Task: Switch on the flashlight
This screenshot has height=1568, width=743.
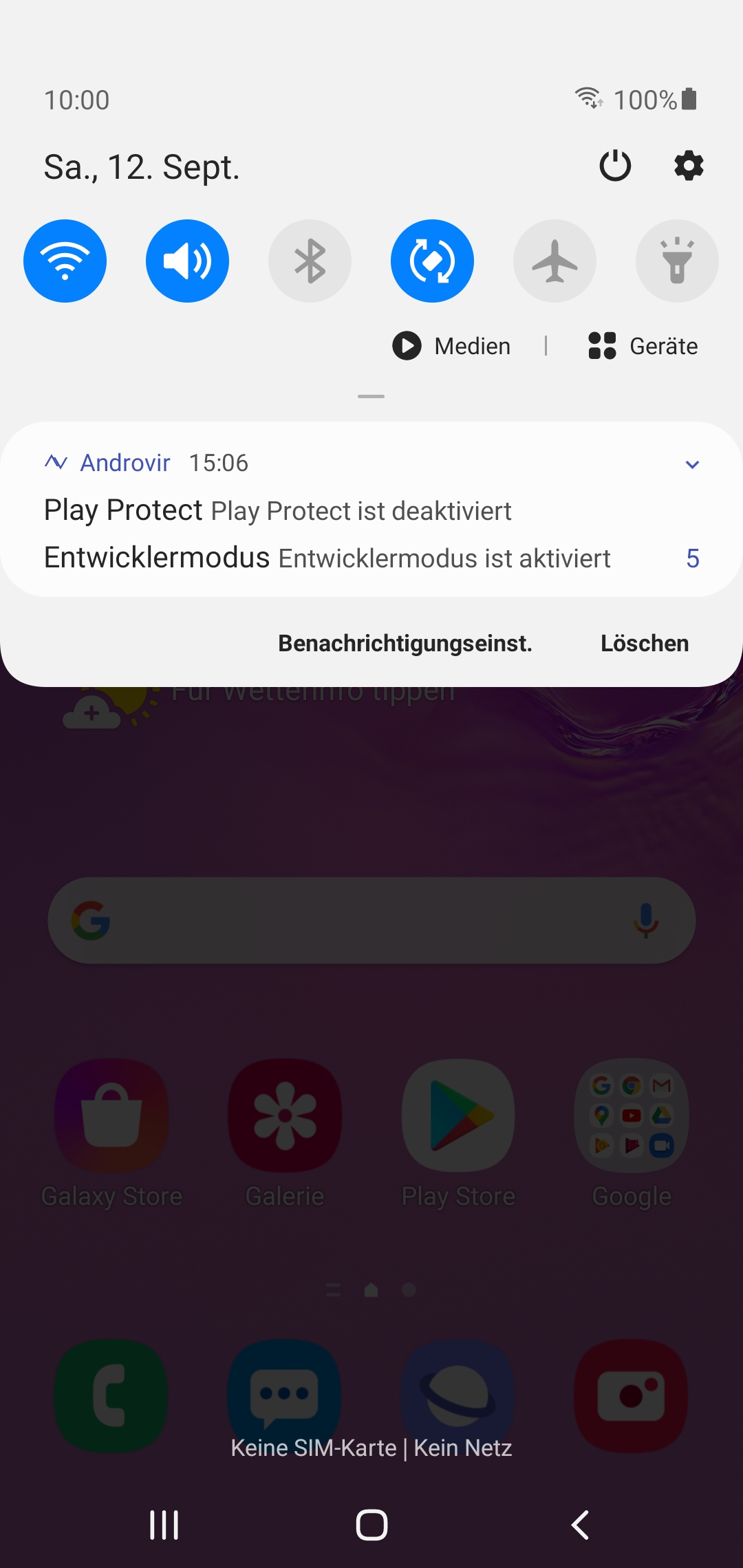Action: [677, 261]
